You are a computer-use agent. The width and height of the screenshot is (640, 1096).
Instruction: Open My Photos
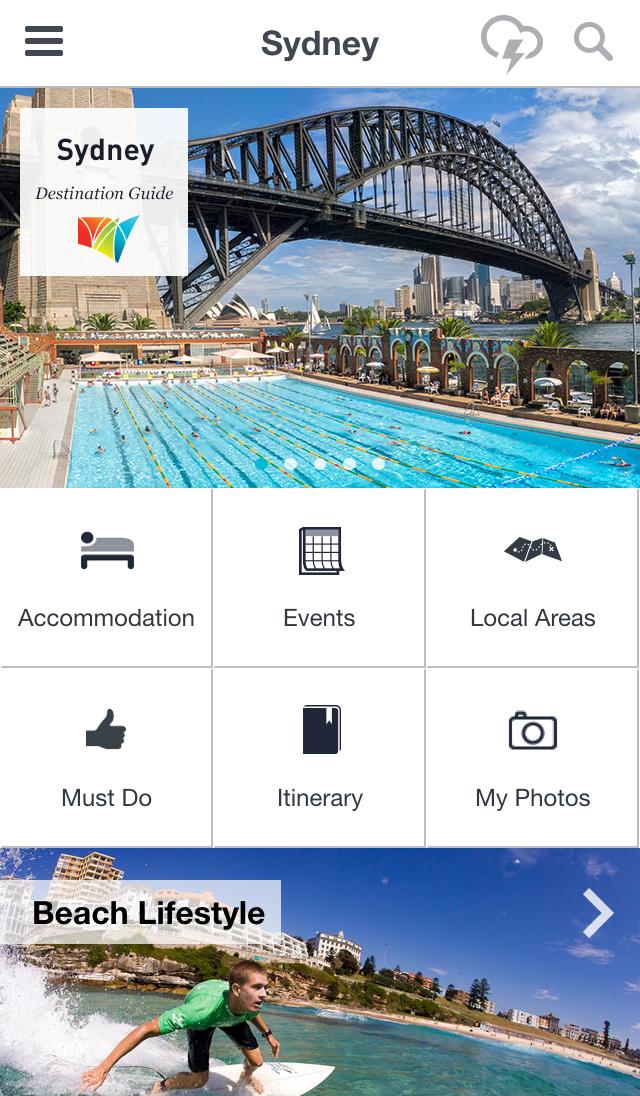(532, 758)
